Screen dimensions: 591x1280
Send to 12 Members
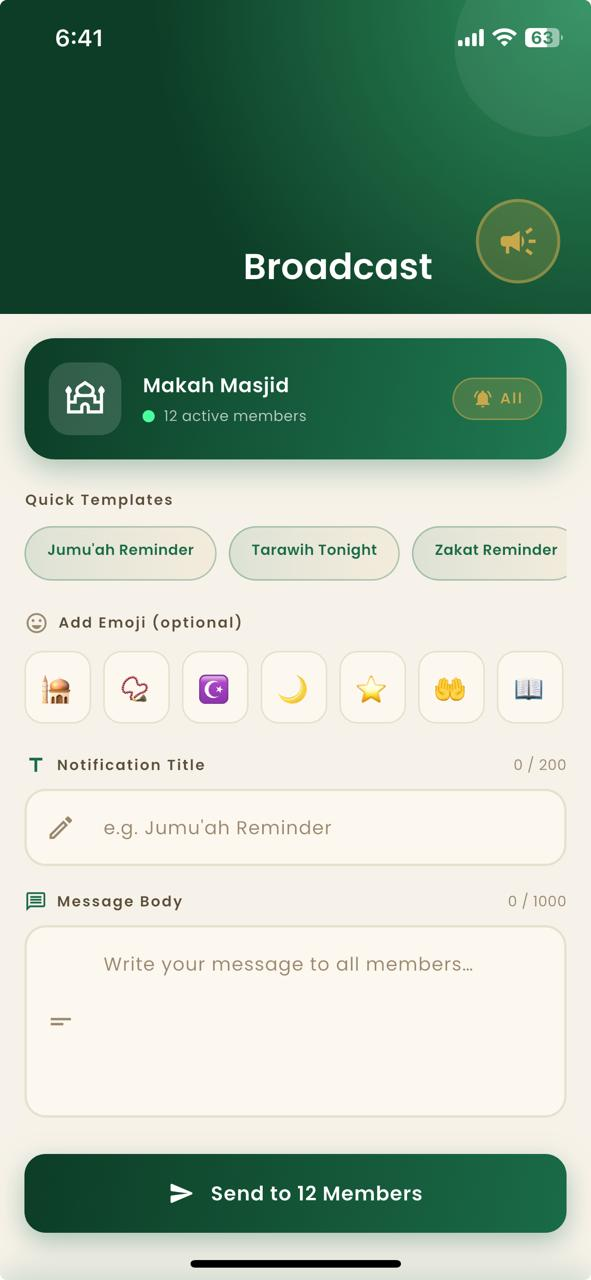295,1193
